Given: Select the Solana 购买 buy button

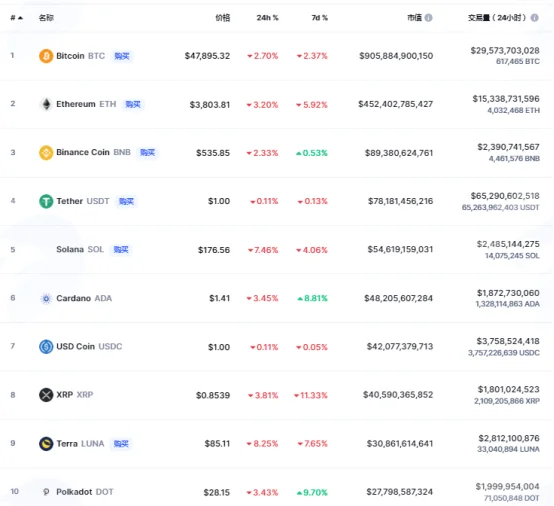Looking at the screenshot, I should click(x=121, y=249).
